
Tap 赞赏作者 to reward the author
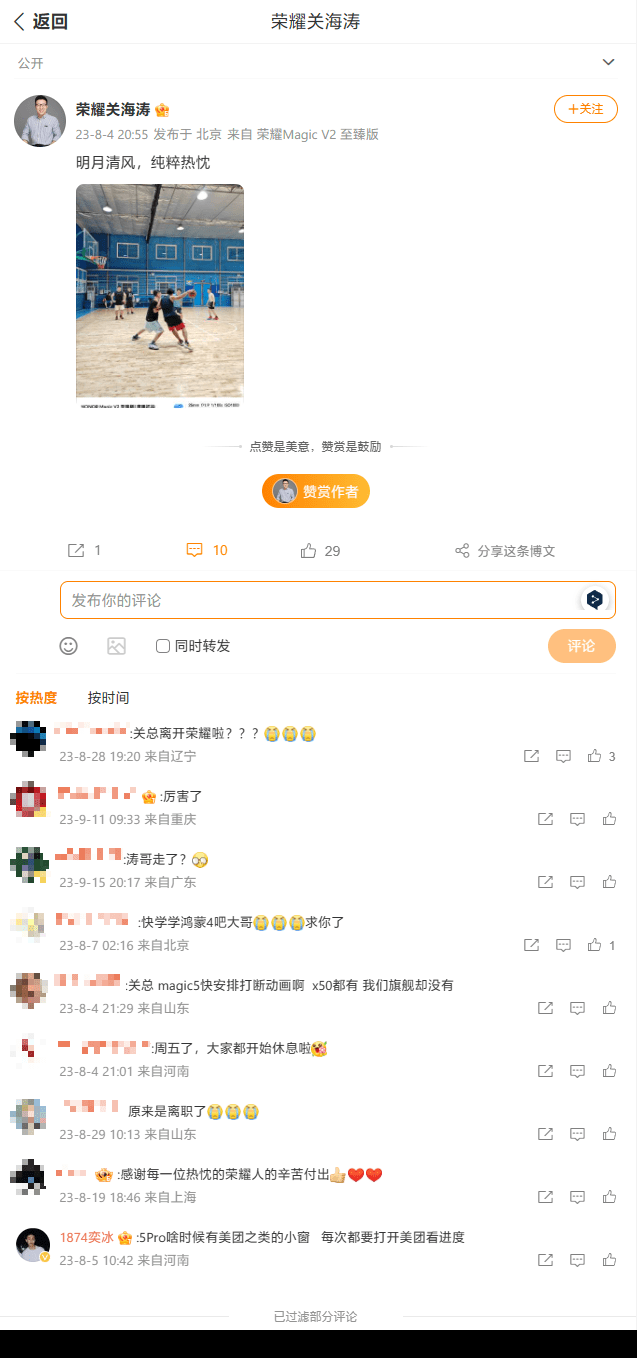click(x=316, y=491)
